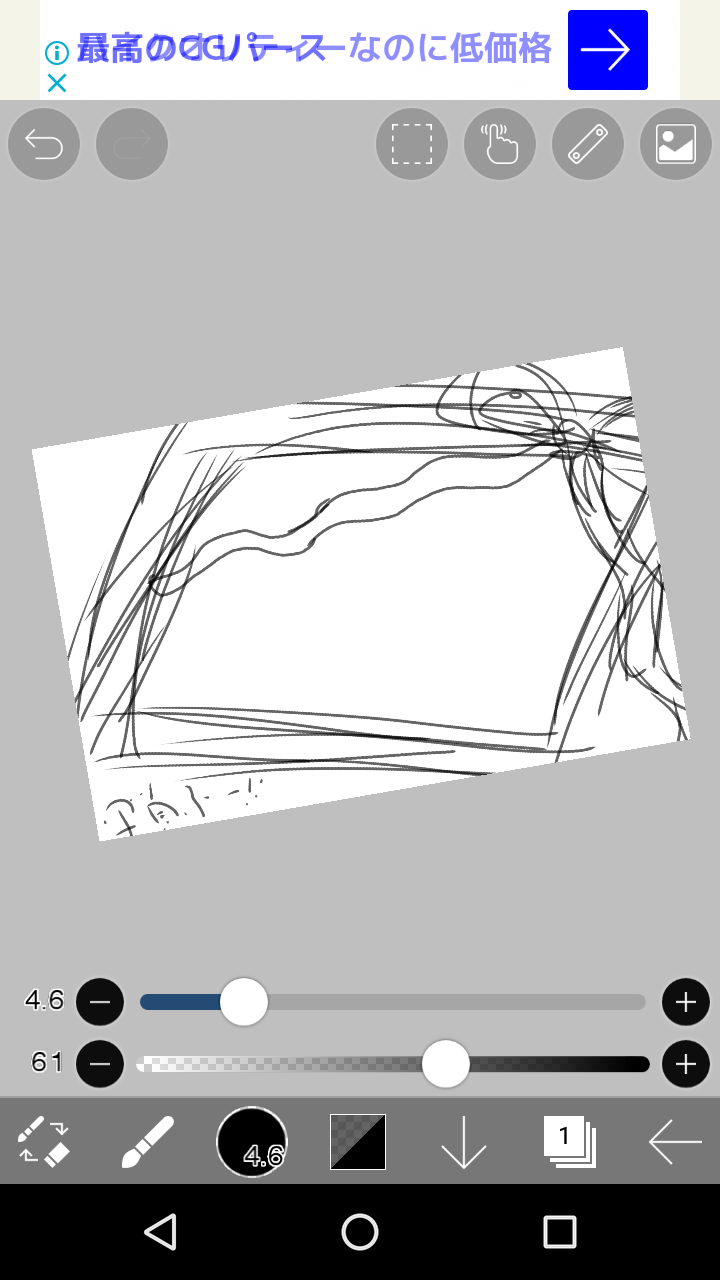Undo the last stroke
720x1280 pixels.
(x=44, y=144)
